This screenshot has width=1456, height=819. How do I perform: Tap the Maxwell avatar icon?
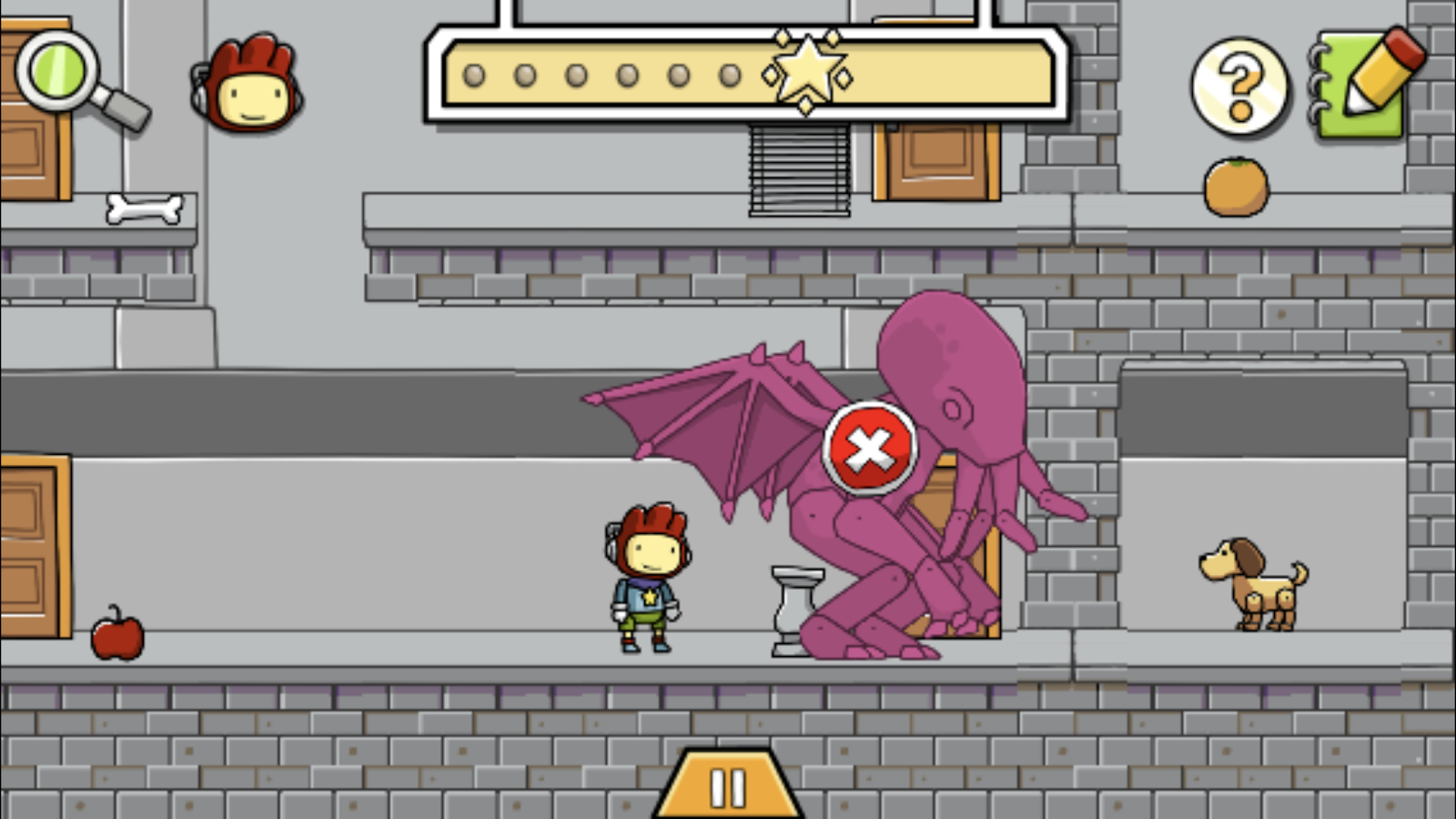click(248, 85)
